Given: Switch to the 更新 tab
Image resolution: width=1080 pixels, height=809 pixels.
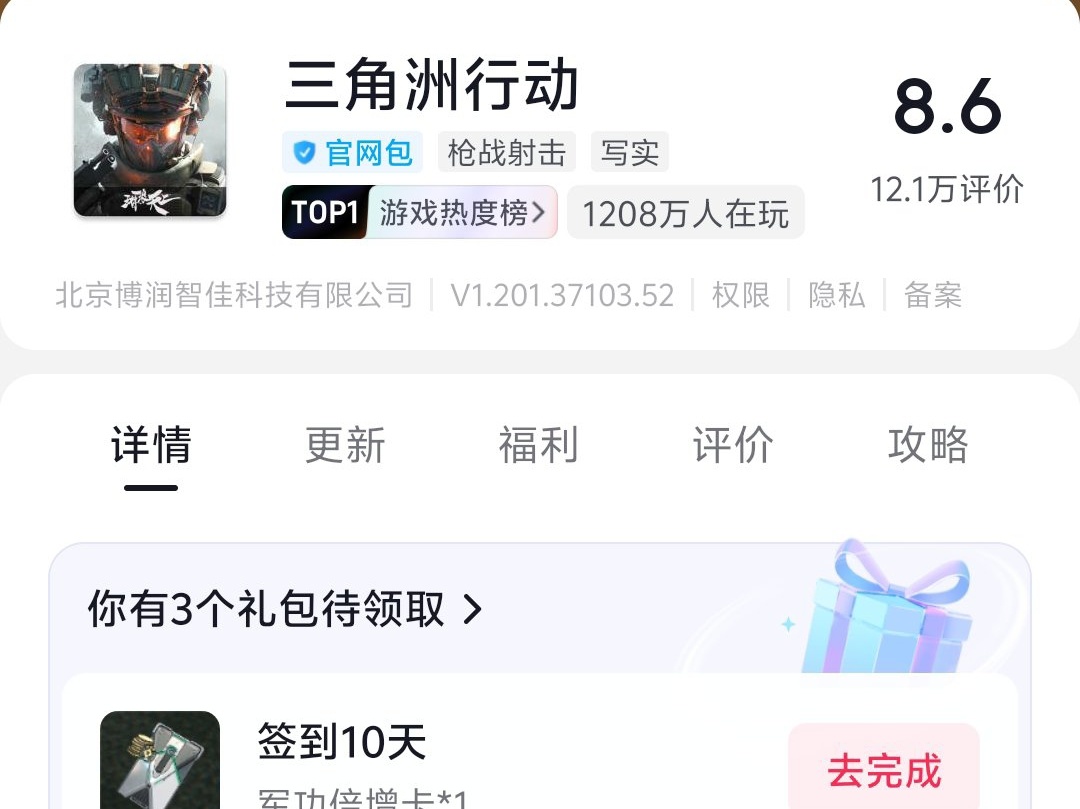Looking at the screenshot, I should pyautogui.click(x=345, y=445).
